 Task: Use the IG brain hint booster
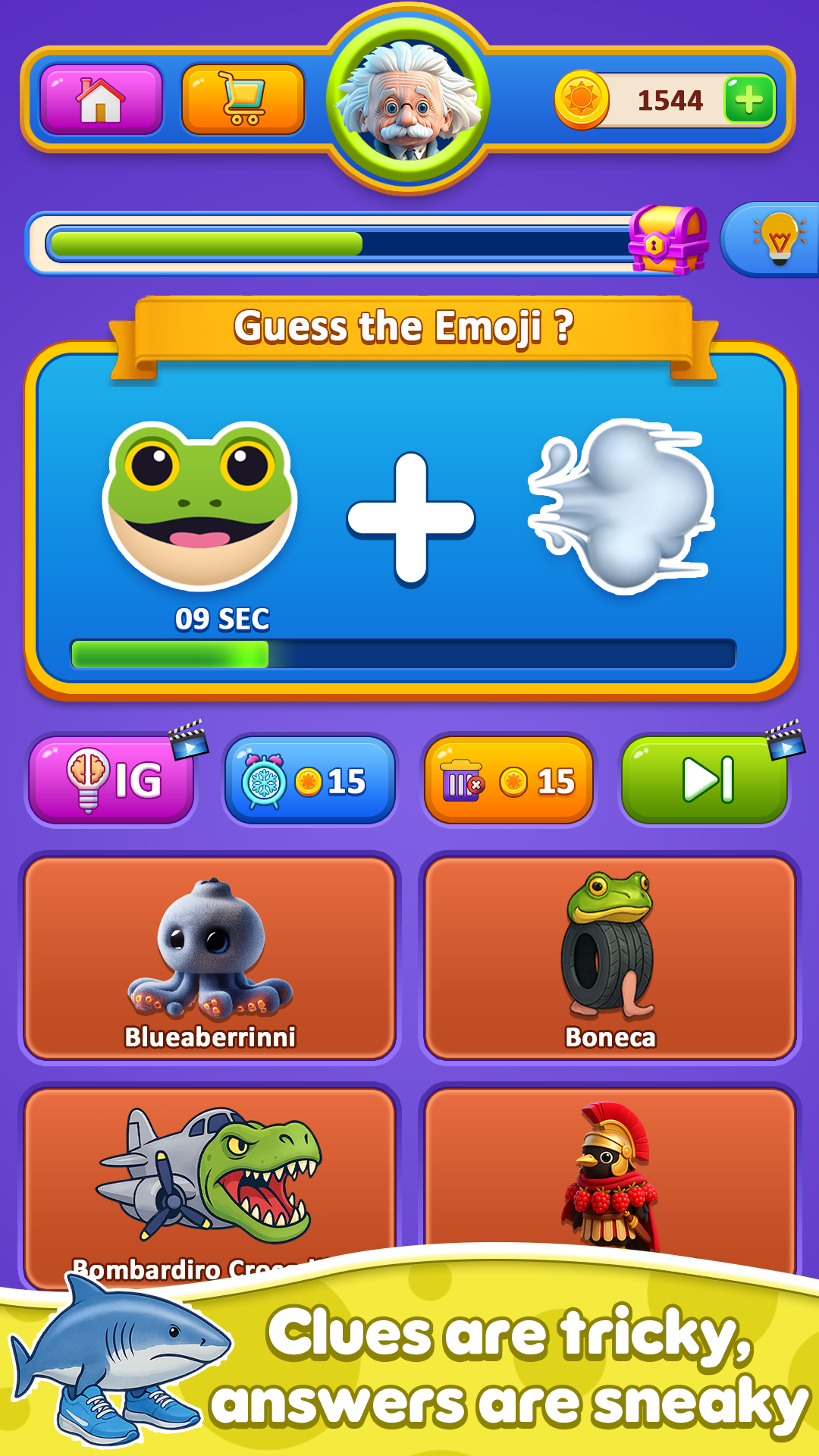[112, 780]
